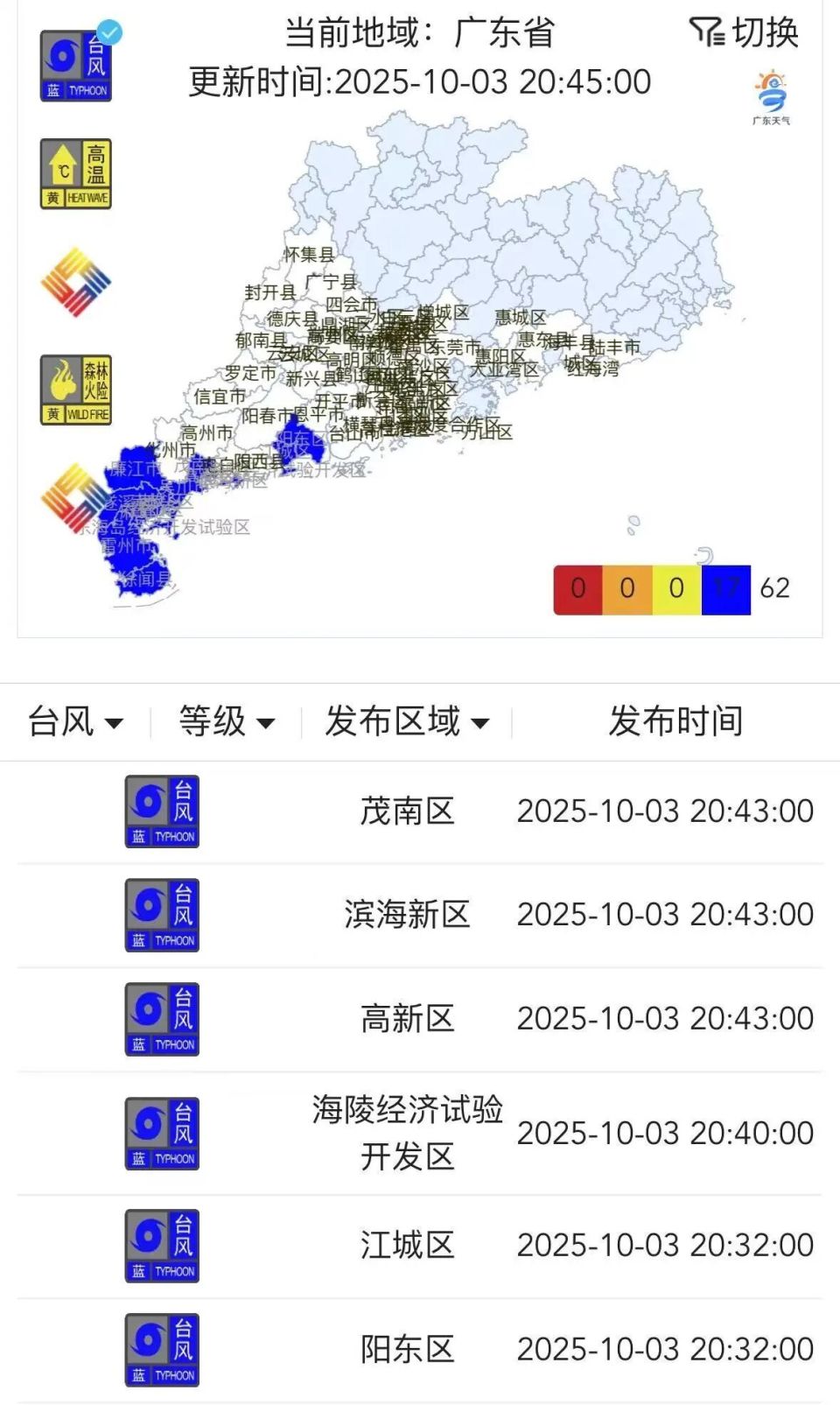Open the typhoon icon beside 茂南区
This screenshot has height=1405, width=840.
coord(162,810)
